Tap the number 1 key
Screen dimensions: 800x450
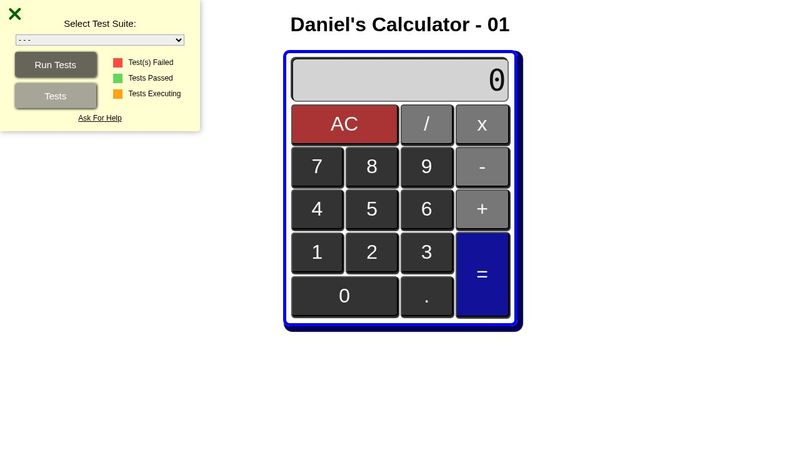tap(317, 252)
